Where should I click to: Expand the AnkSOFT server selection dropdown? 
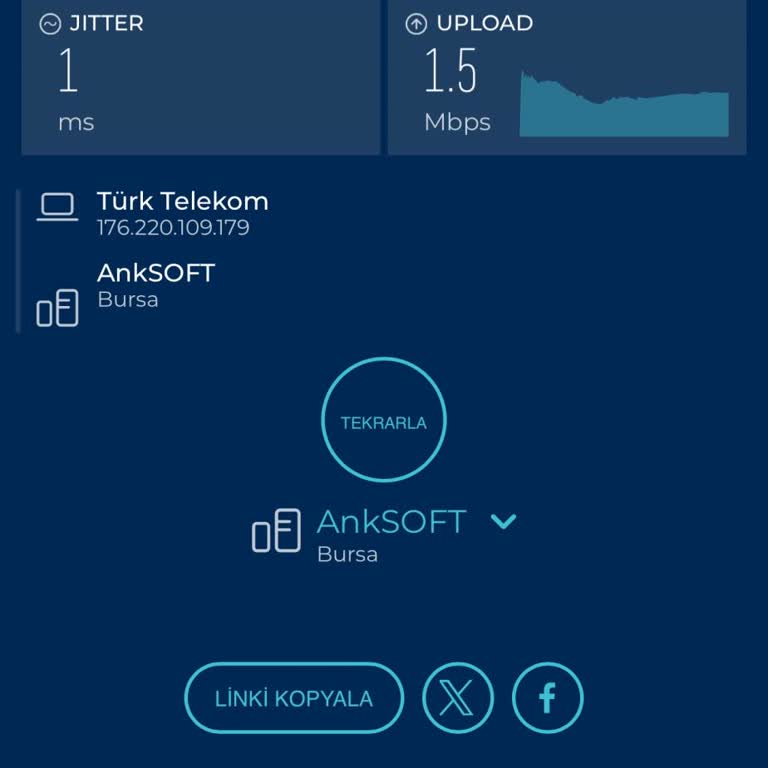click(x=503, y=521)
